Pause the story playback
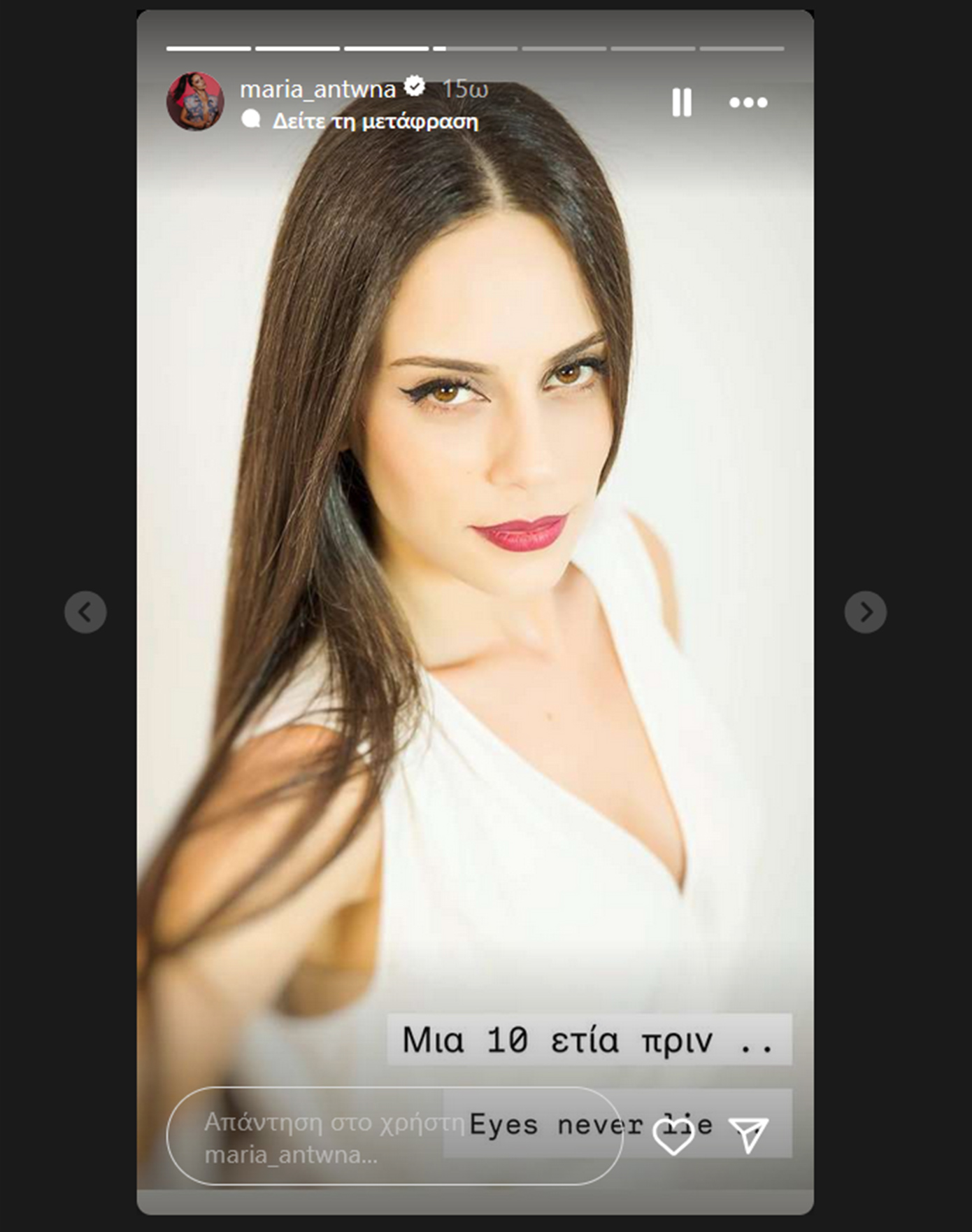 (x=681, y=102)
